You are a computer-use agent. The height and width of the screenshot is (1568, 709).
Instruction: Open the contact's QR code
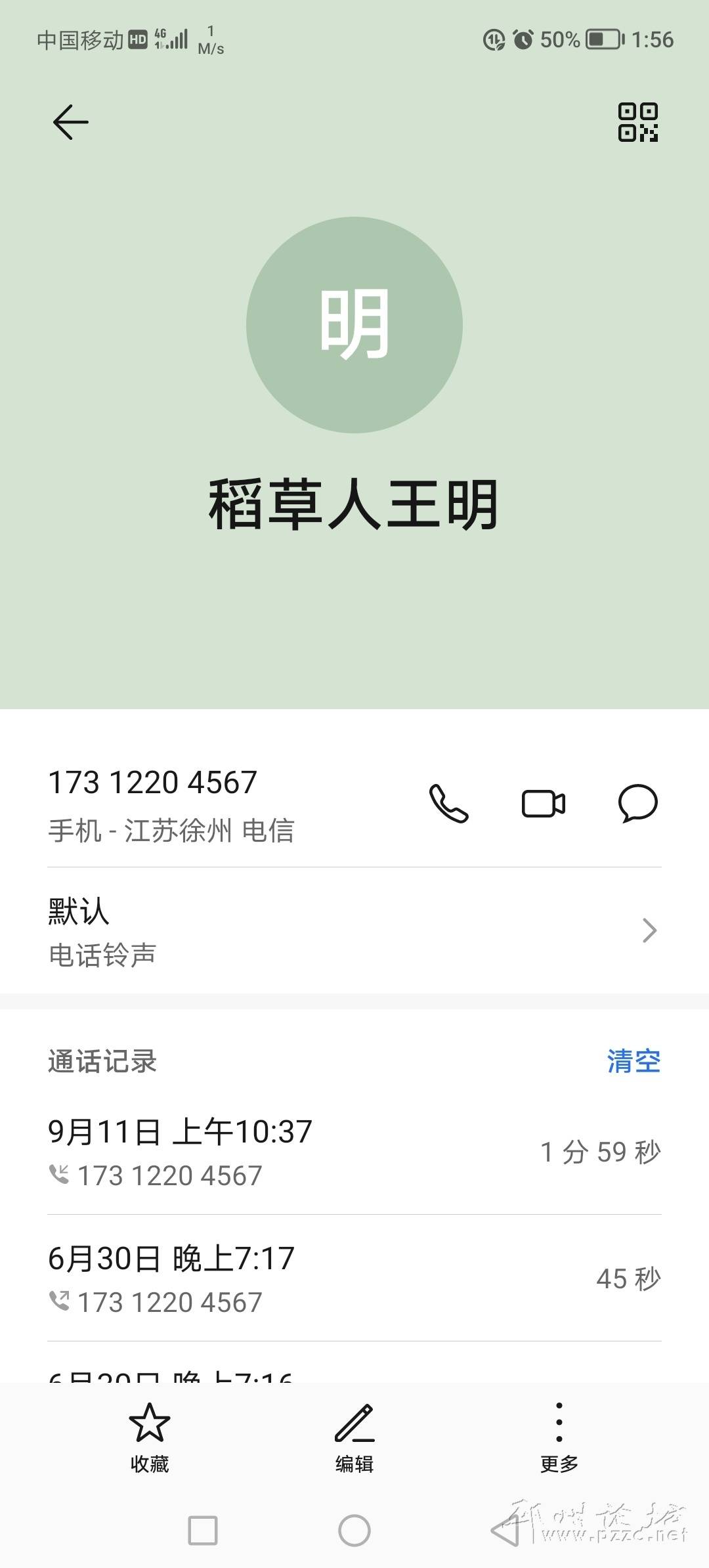pos(637,122)
